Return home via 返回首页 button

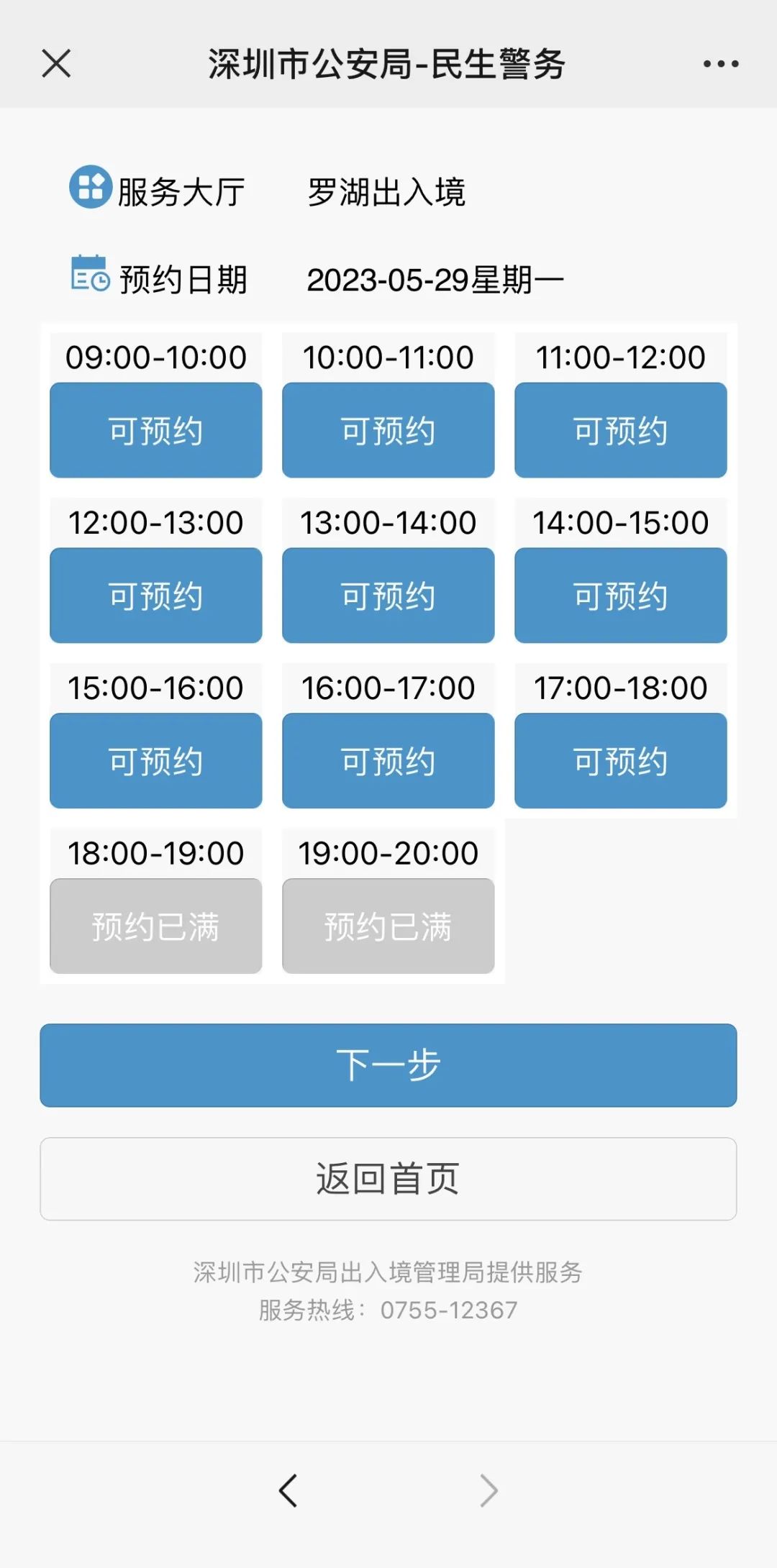[x=388, y=1179]
